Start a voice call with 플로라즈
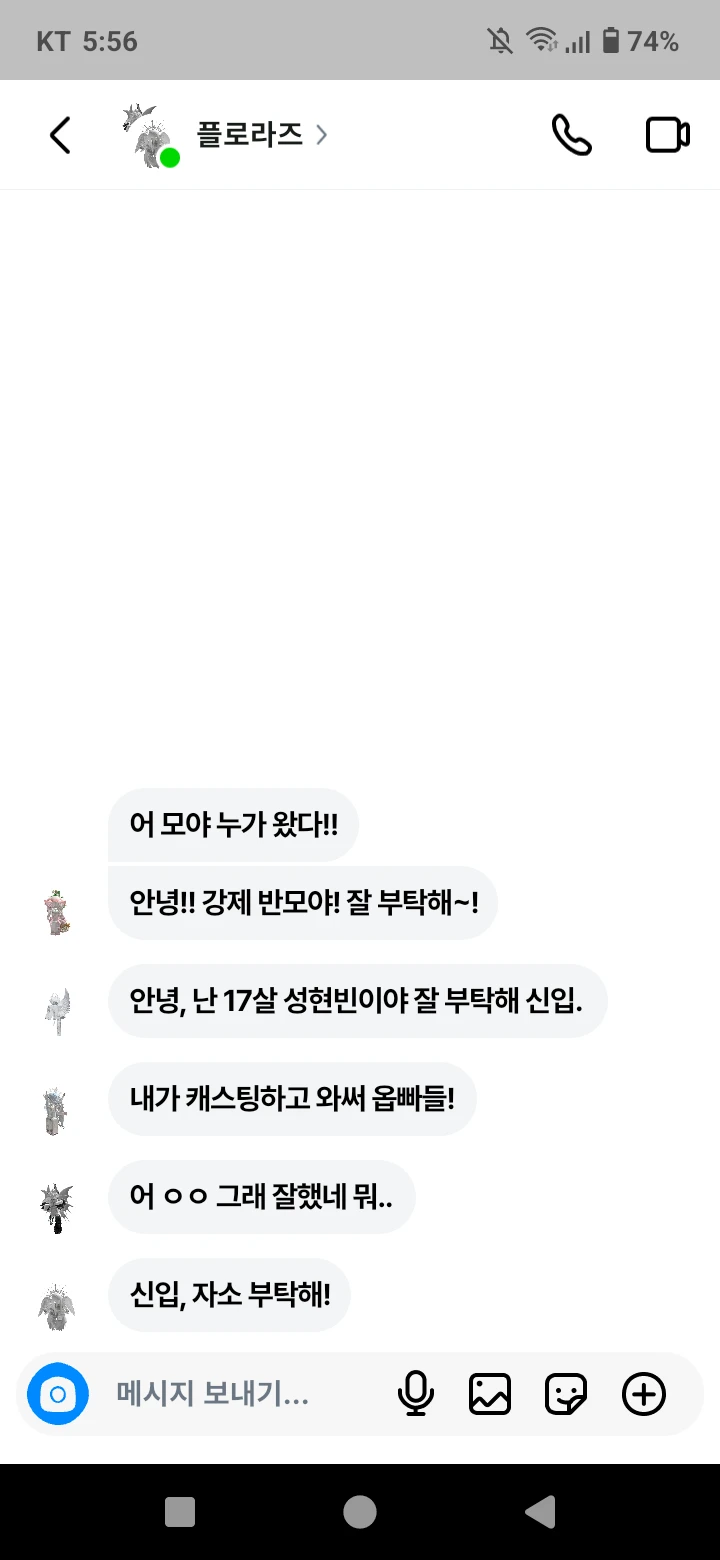 (571, 135)
